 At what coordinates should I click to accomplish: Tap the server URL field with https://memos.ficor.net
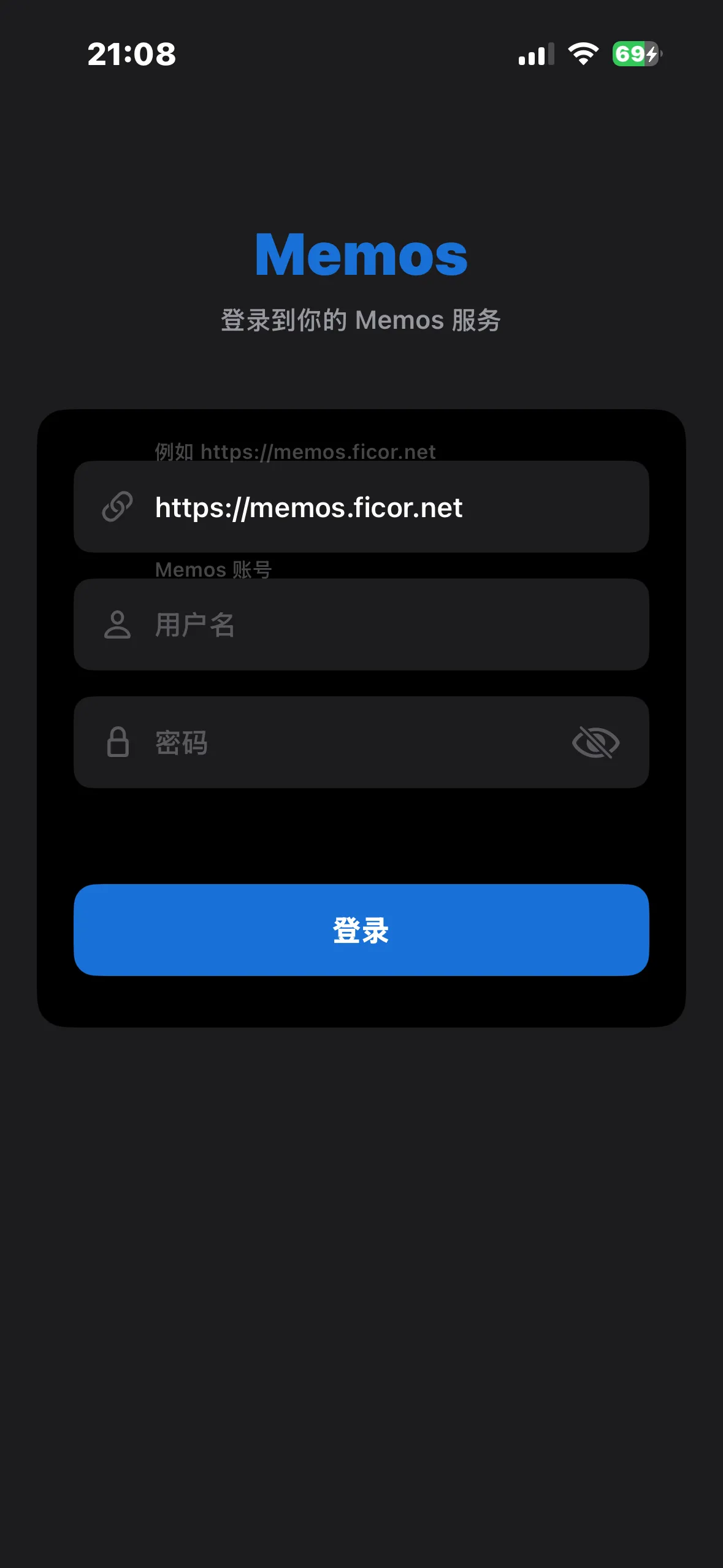tap(362, 507)
